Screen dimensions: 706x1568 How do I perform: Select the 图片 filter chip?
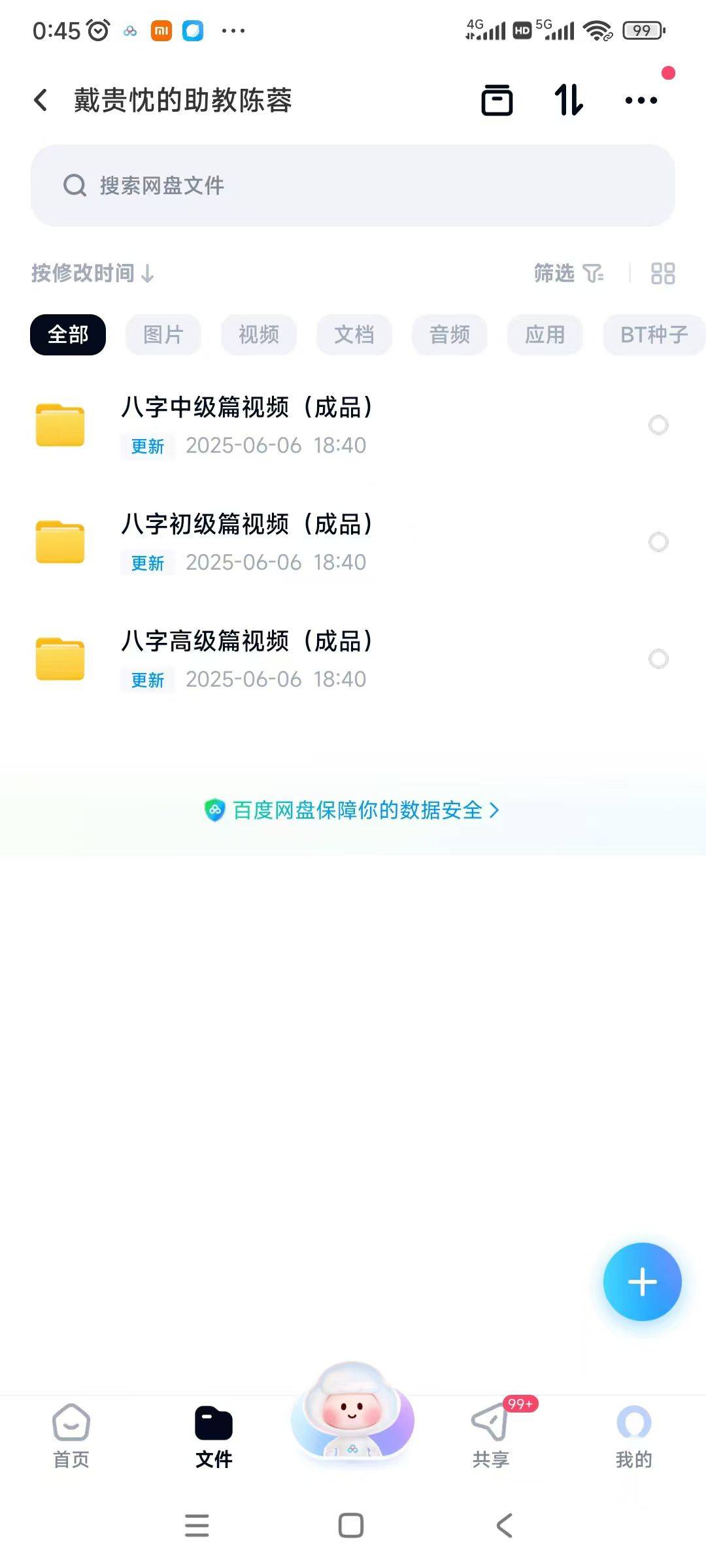163,335
